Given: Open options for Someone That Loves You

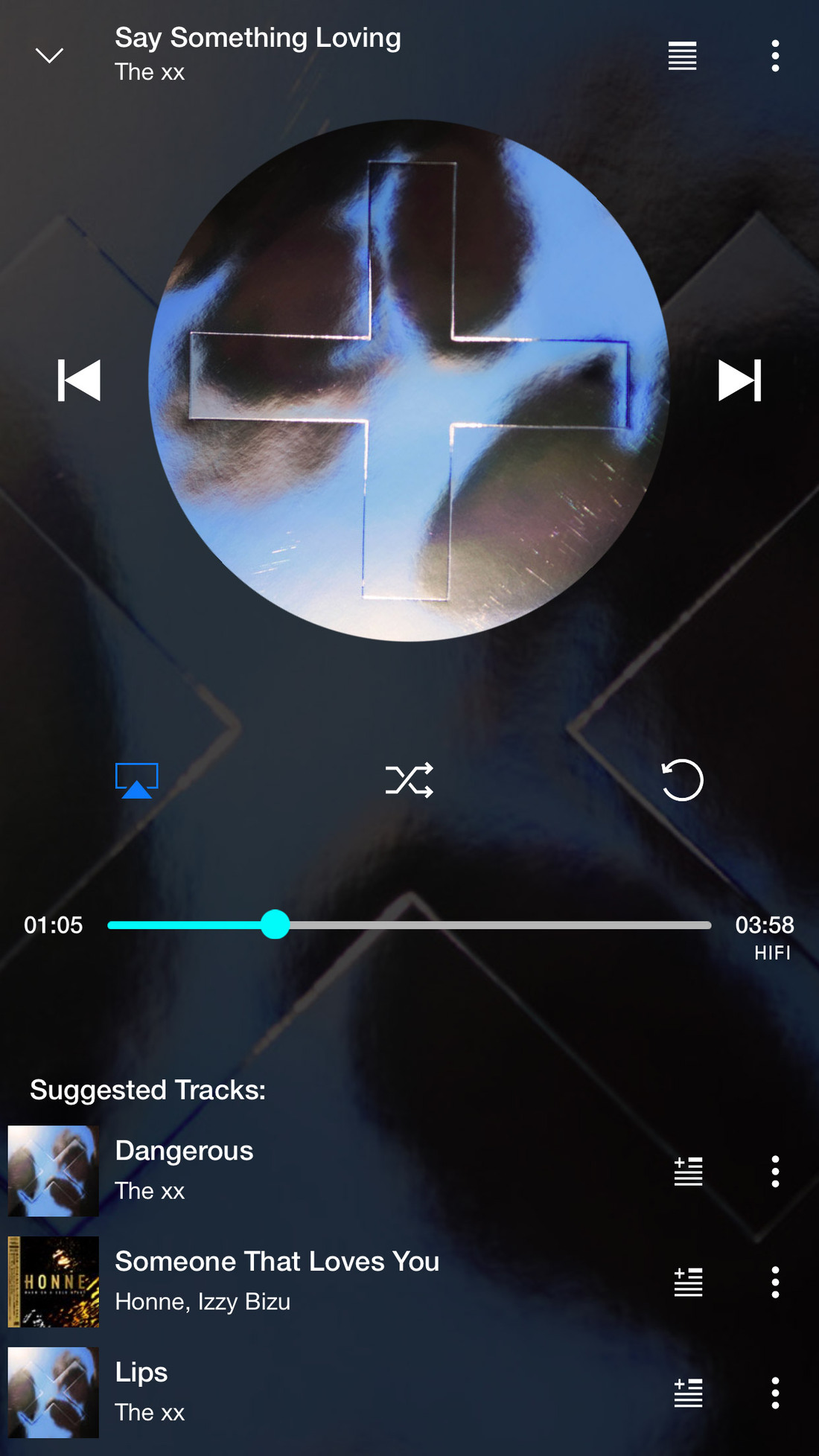Looking at the screenshot, I should (x=775, y=1282).
